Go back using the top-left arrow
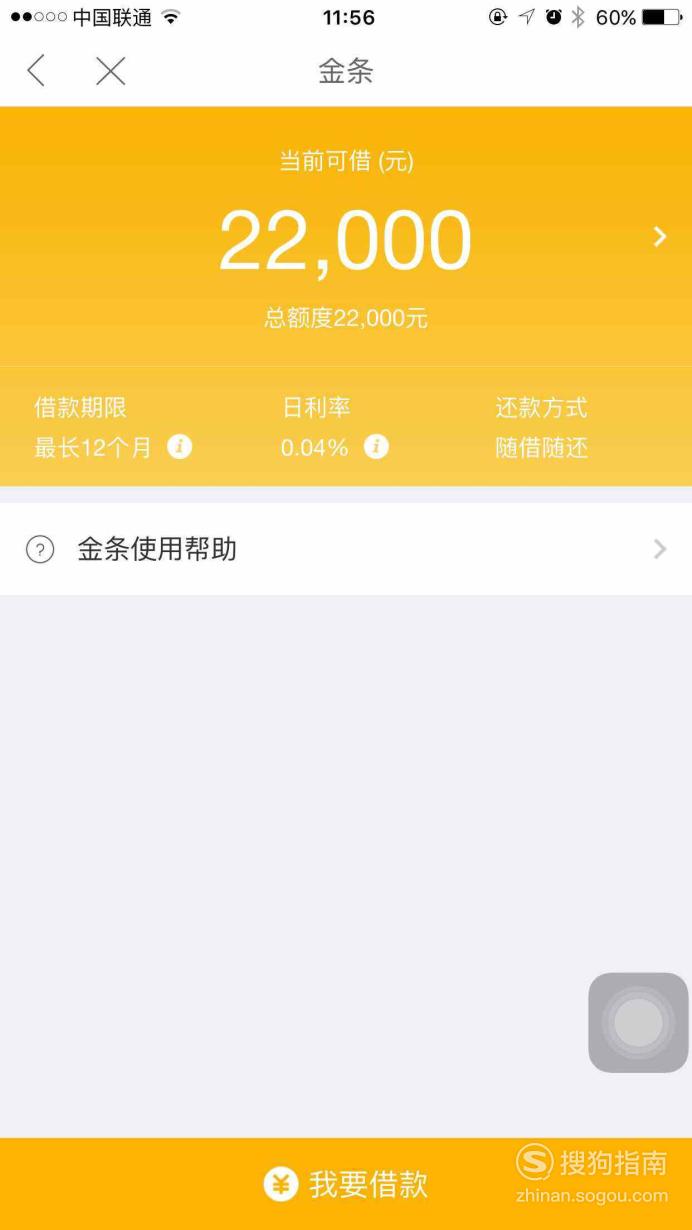Image resolution: width=692 pixels, height=1230 pixels. (x=36, y=70)
